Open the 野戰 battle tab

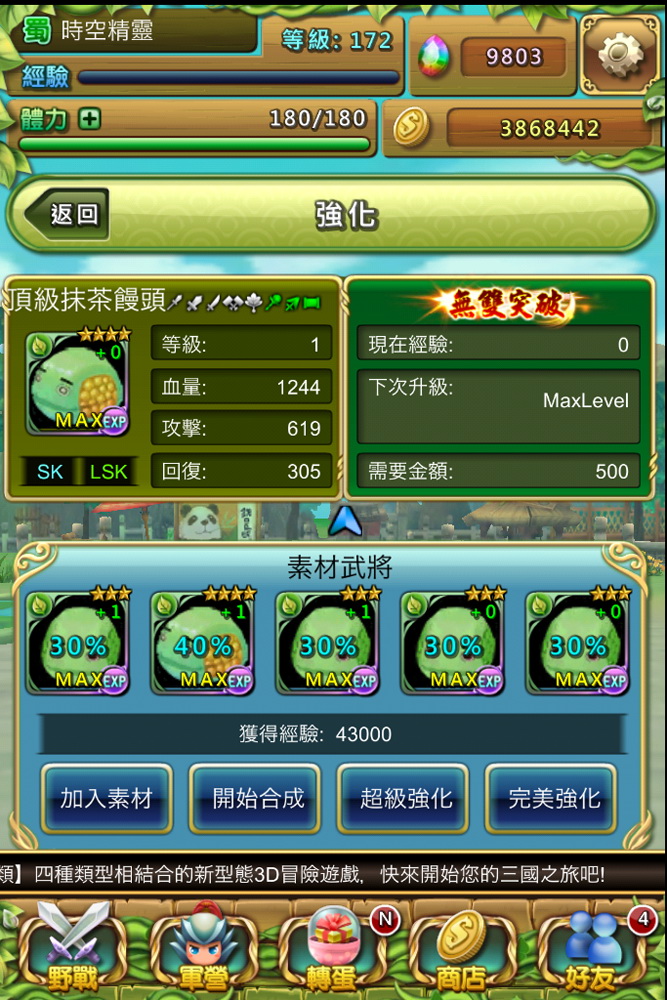pos(71,945)
